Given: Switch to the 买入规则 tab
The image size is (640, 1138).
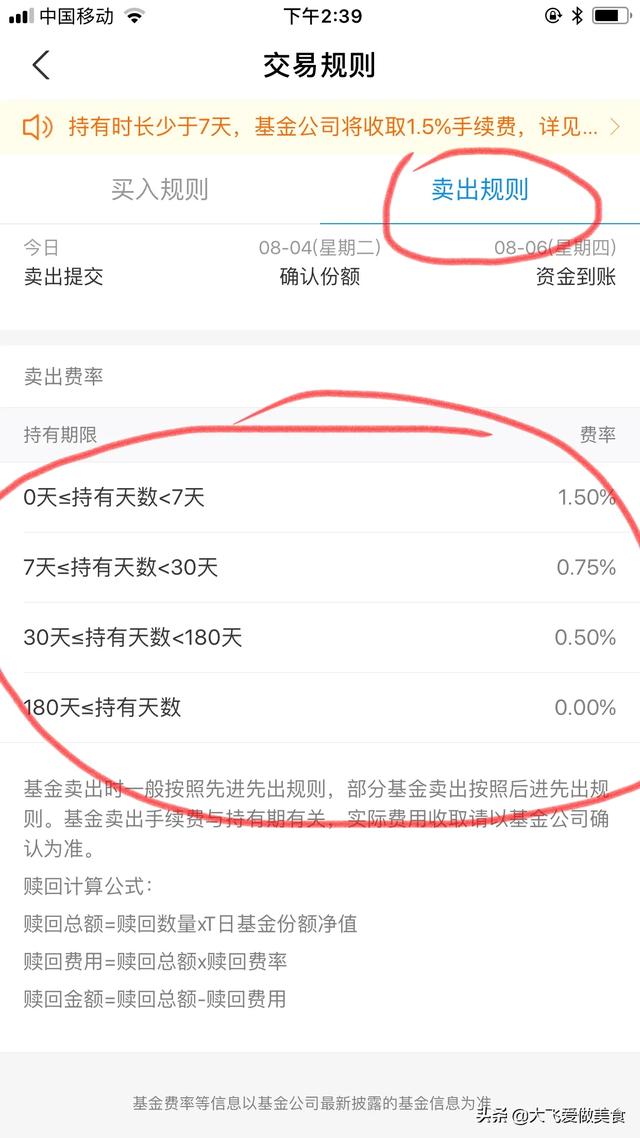Looking at the screenshot, I should click(x=160, y=189).
